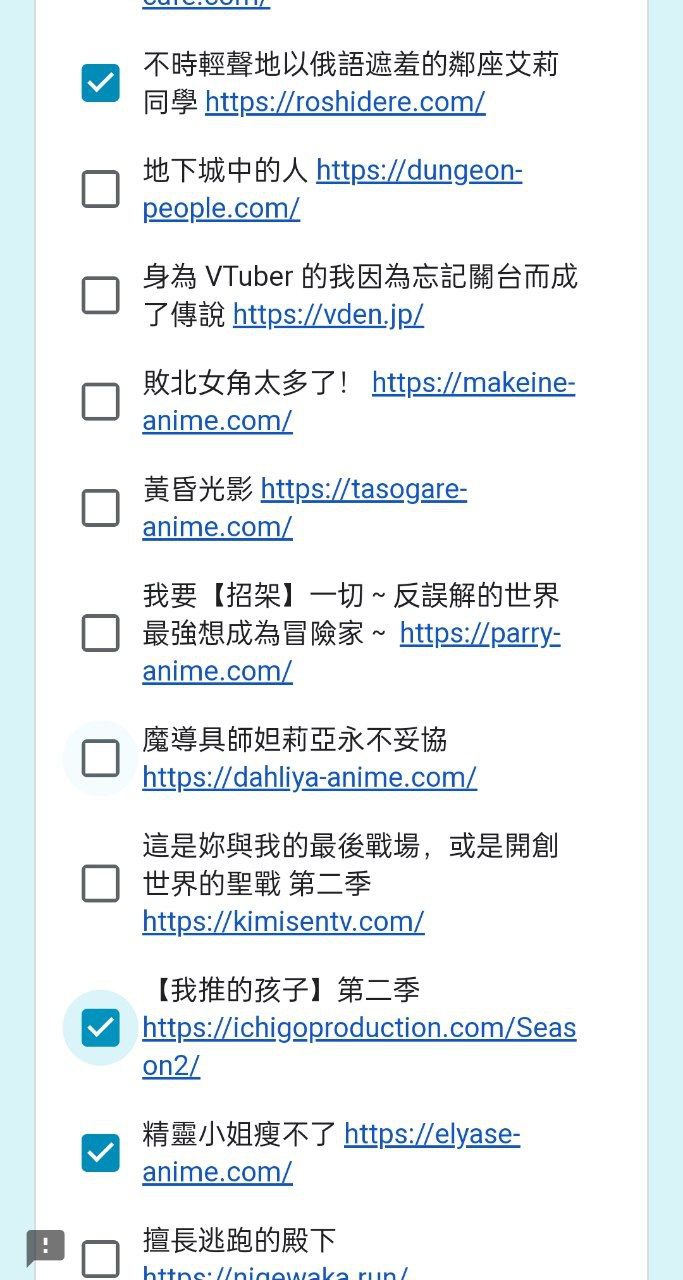Image resolution: width=683 pixels, height=1280 pixels.
Task: Check the 擅長逃跑的殿下 checkbox
Action: (x=100, y=1259)
